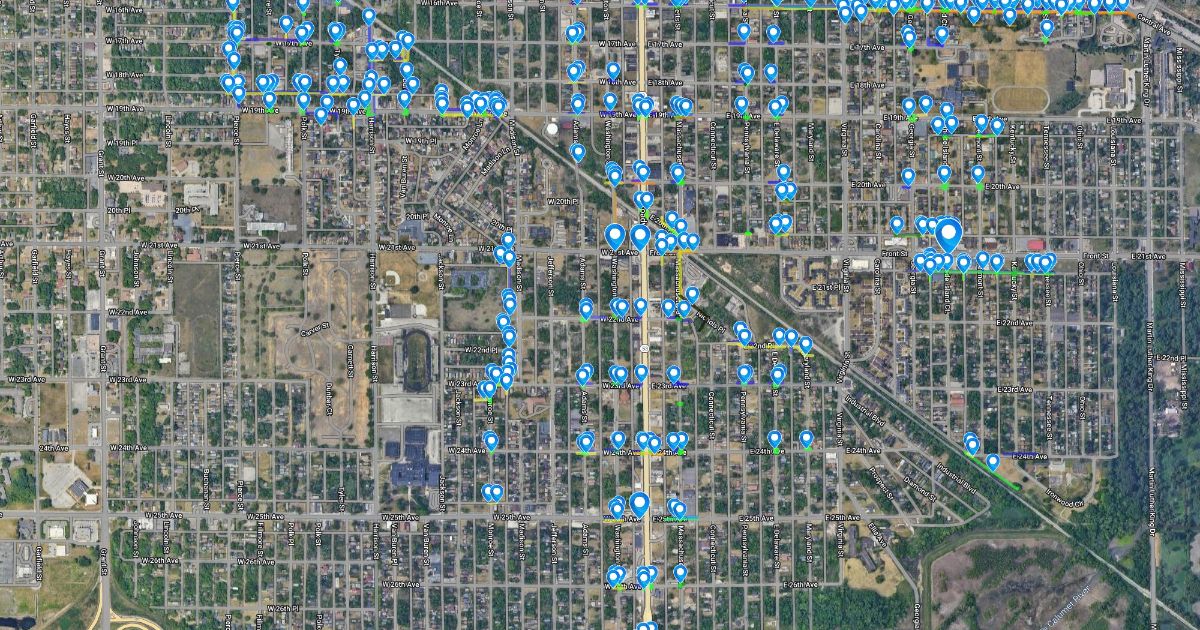The image size is (1200, 630).
Task: Select the largest pin on Front St
Action: tap(948, 234)
